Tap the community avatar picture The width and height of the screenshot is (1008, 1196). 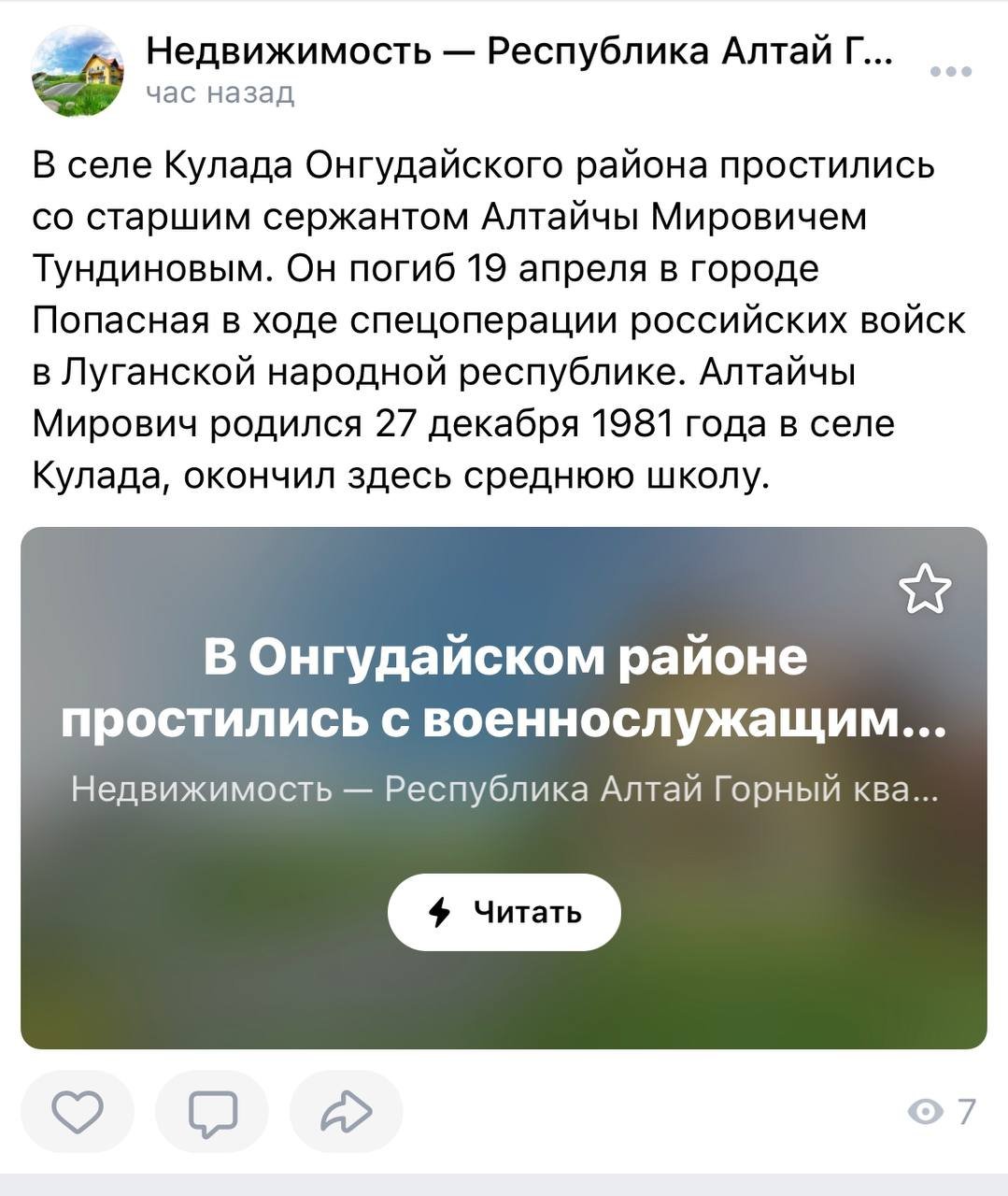(x=77, y=70)
